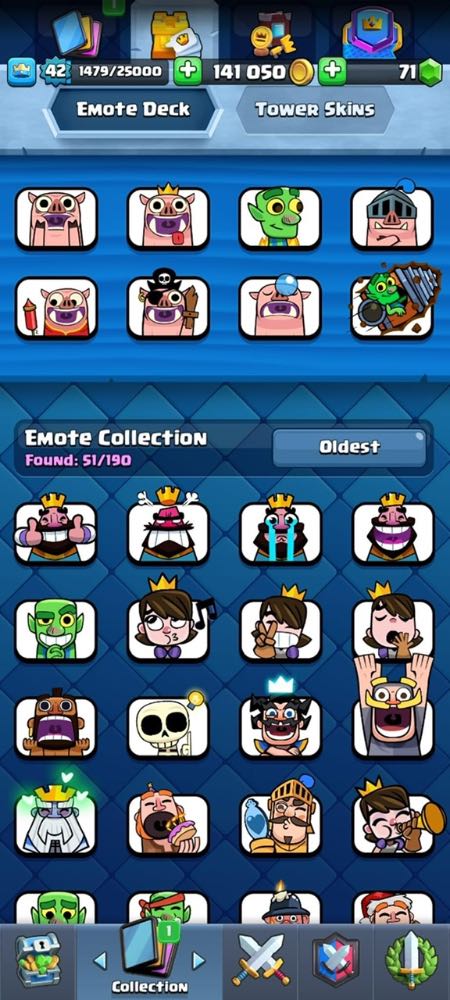Switch to the Tower Skins tab
450x1000 pixels.
point(314,110)
